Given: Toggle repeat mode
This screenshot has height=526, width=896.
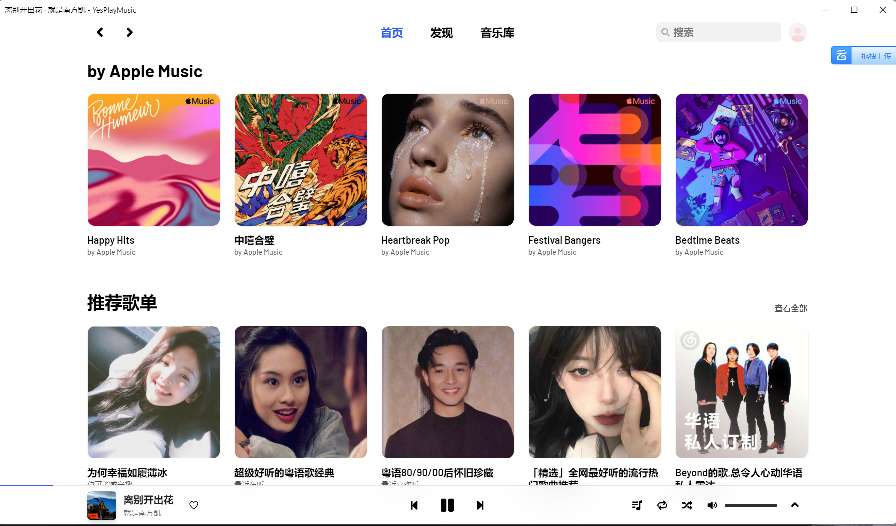Looking at the screenshot, I should pos(662,505).
